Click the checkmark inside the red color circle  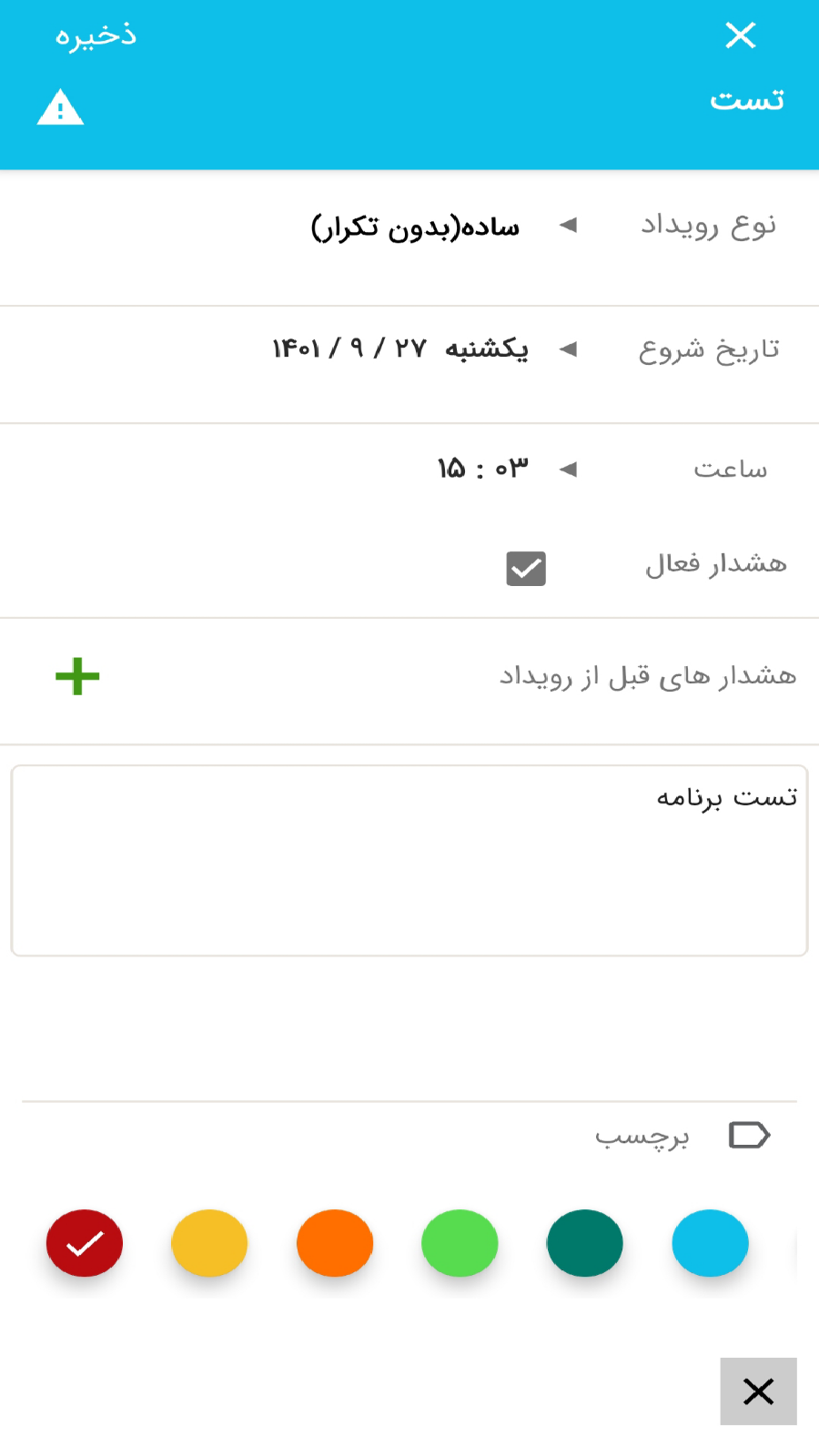85,1242
